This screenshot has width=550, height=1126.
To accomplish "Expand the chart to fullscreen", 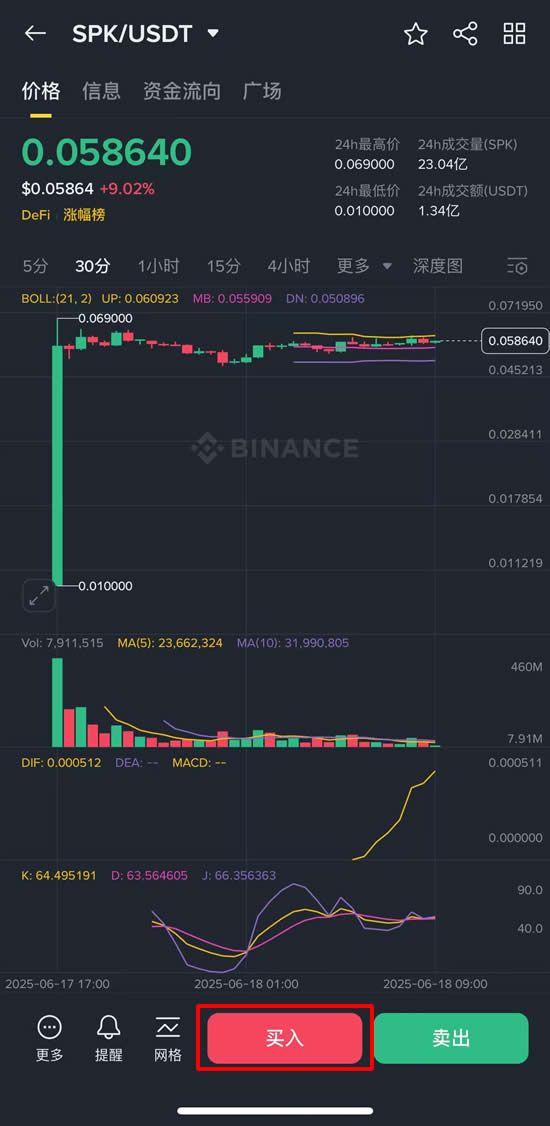I will click(x=39, y=595).
